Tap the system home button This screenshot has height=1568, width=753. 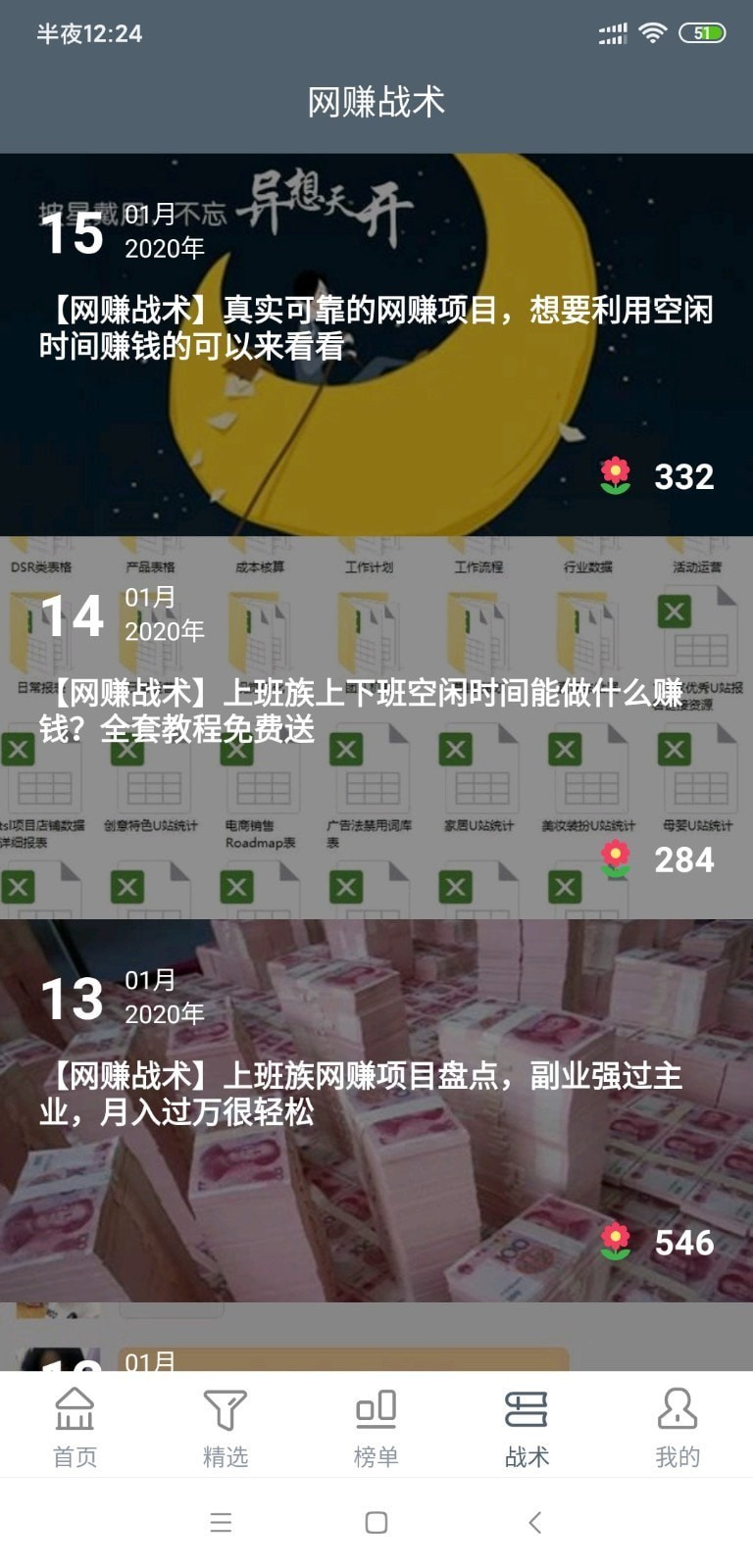[x=376, y=1522]
